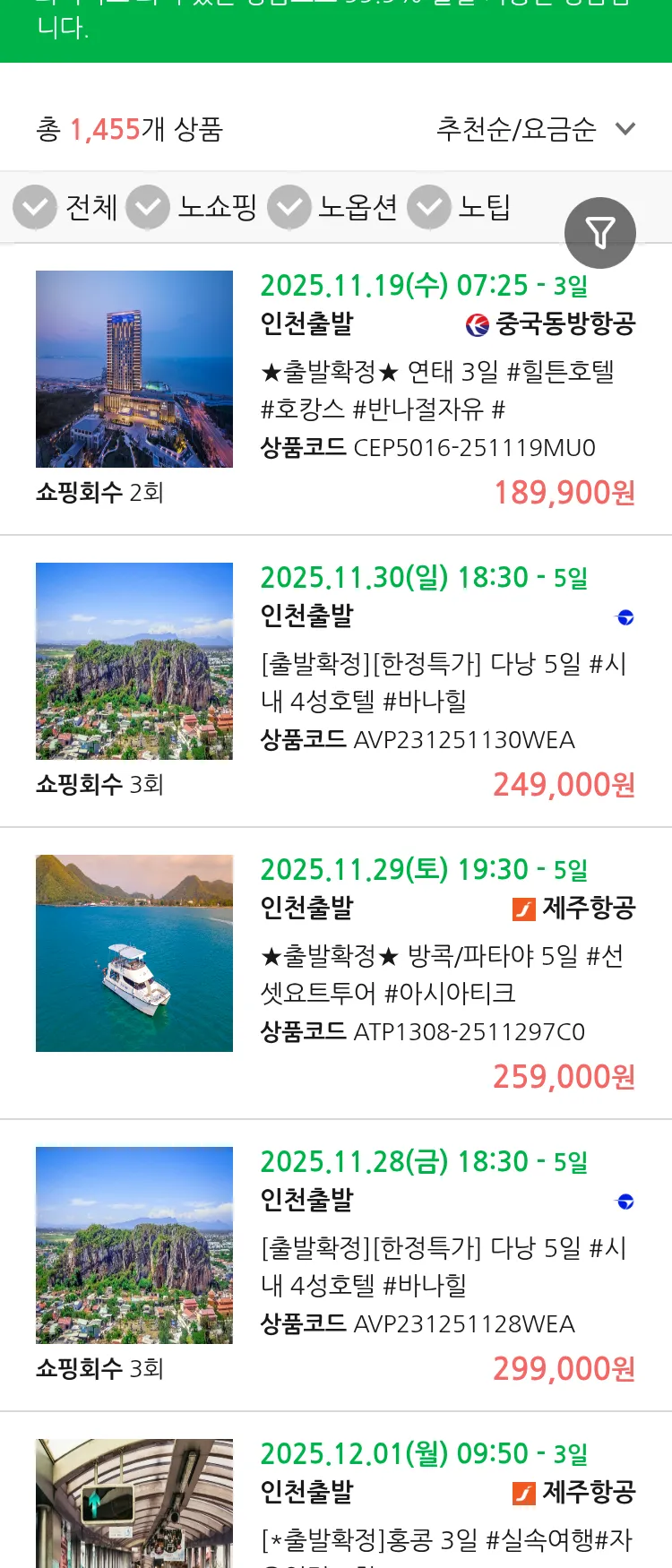
Task: Open the filter options funnel icon
Action: (600, 232)
